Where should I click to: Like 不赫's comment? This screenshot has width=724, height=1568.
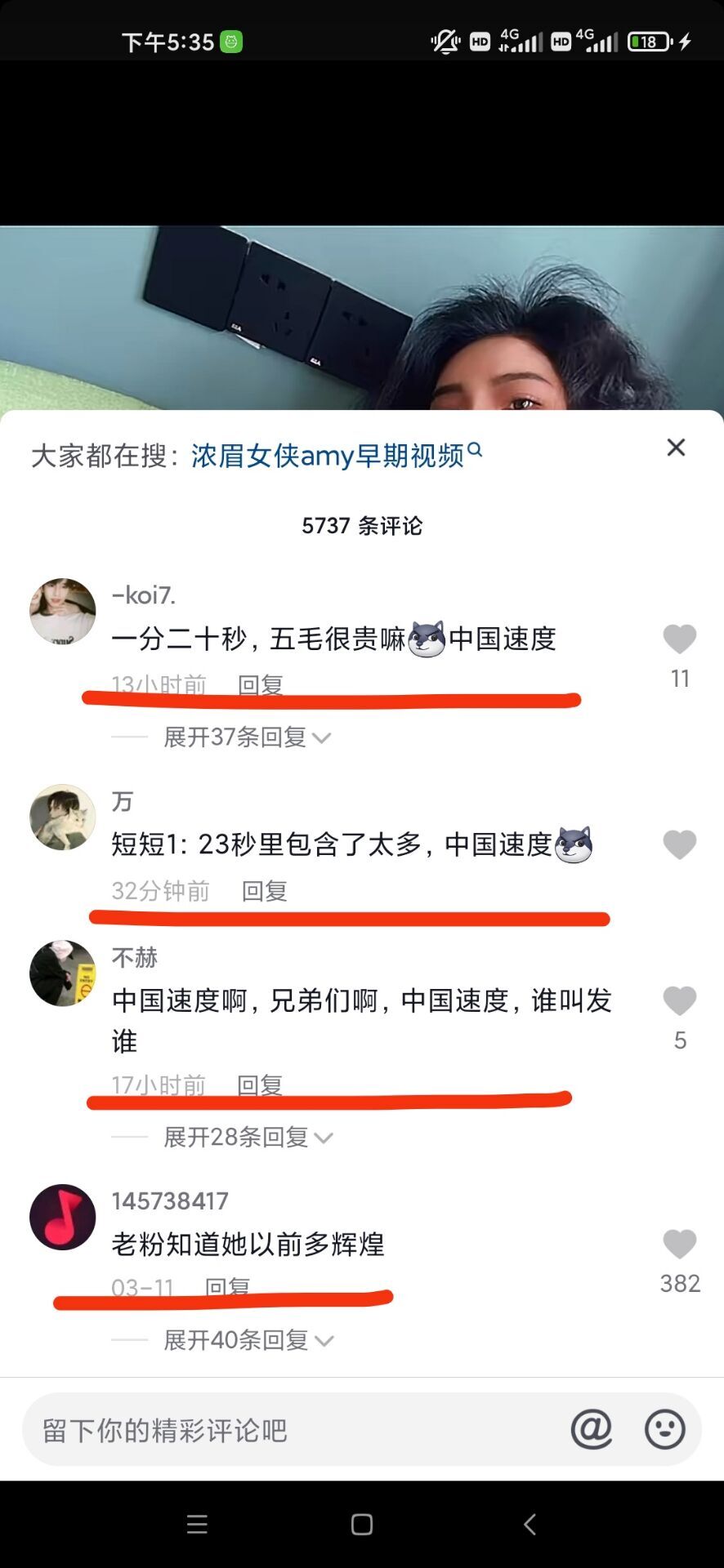[679, 1001]
